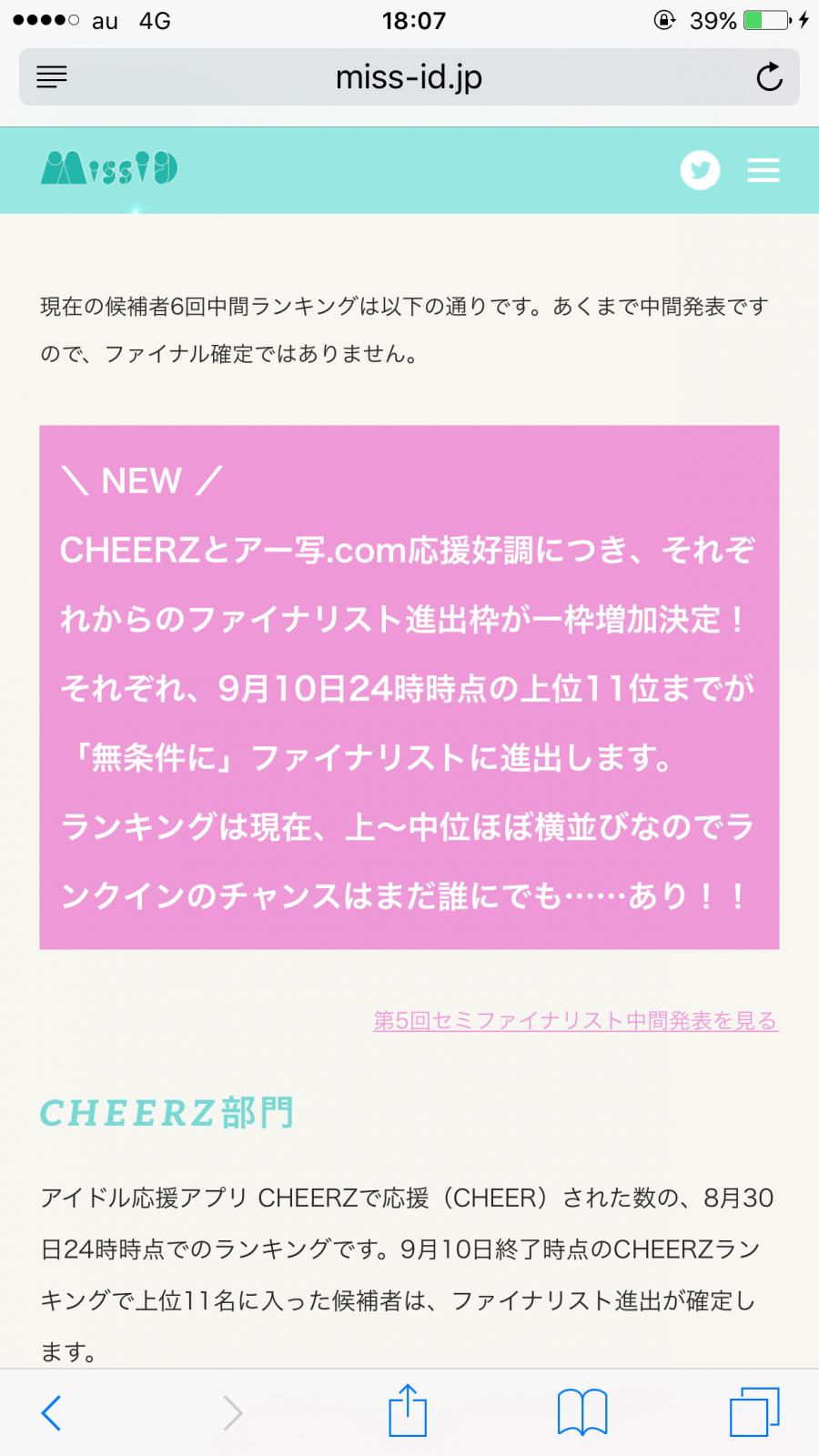Open Safari bookmarks
Screen dimensions: 819x1456
582,1412
